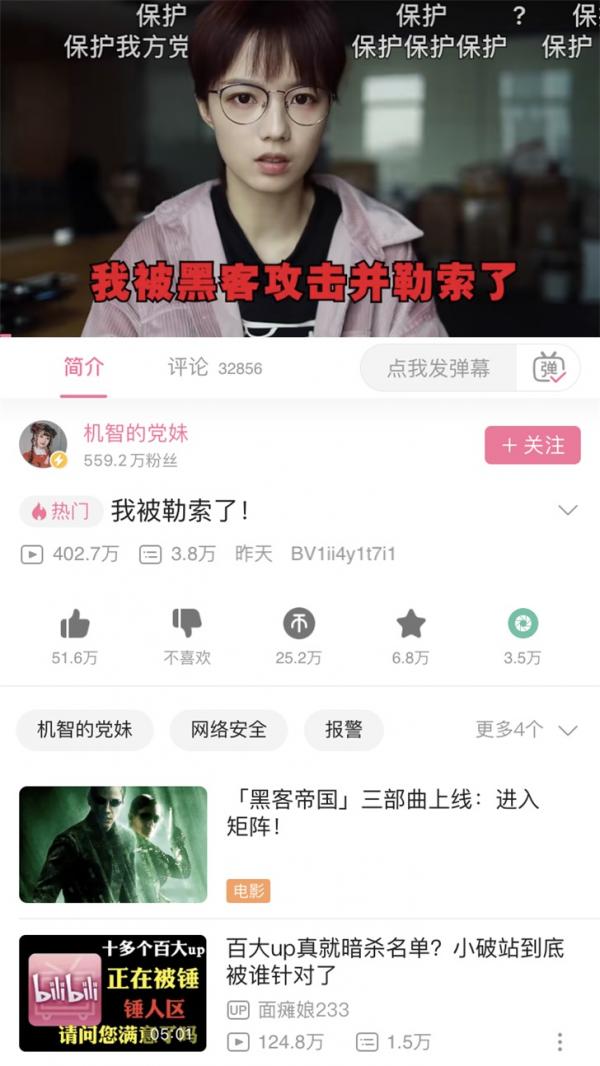
Task: Follow 机智的党妹 with the 关注 button
Action: 532,445
